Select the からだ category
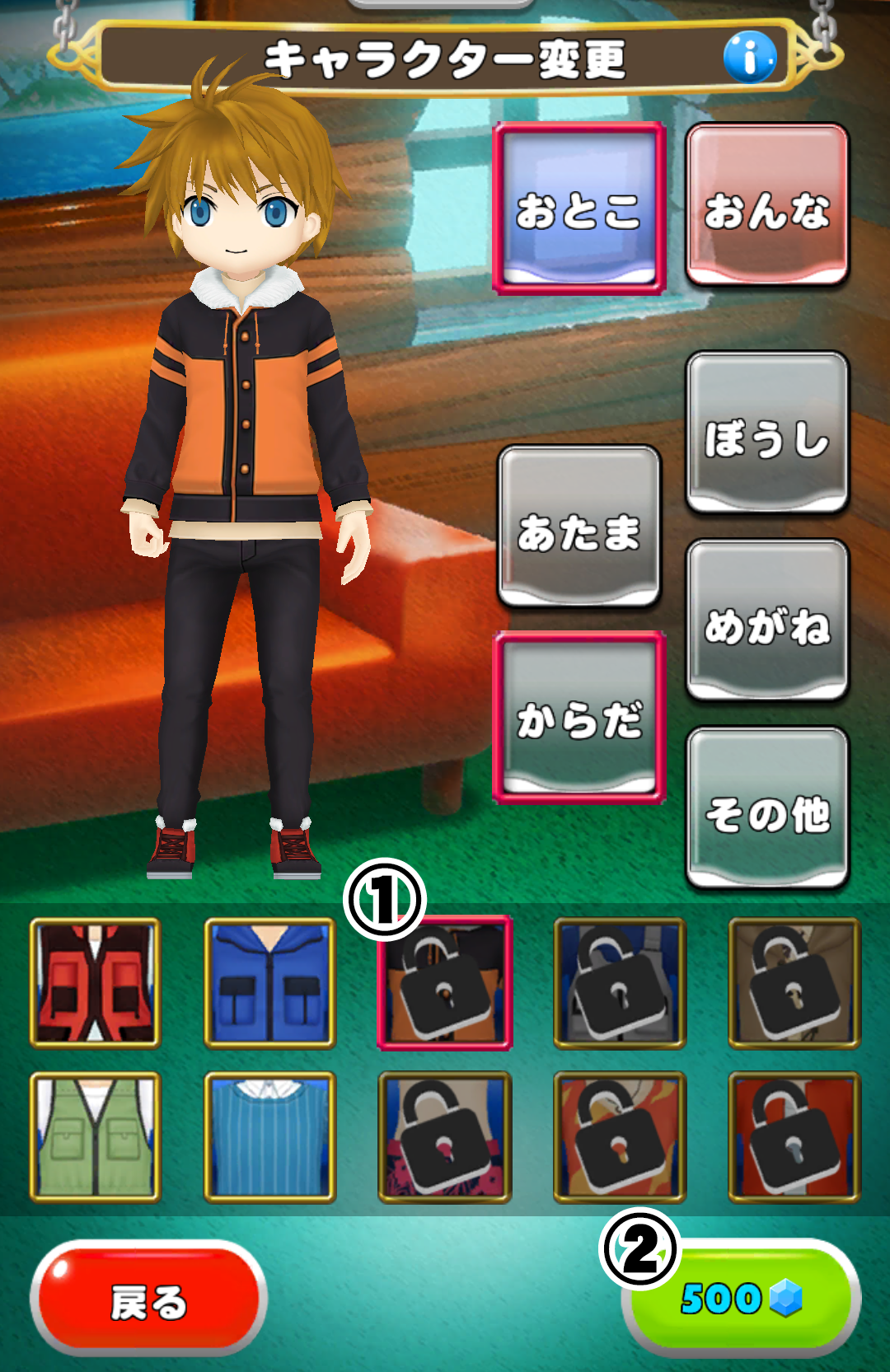 [x=578, y=717]
